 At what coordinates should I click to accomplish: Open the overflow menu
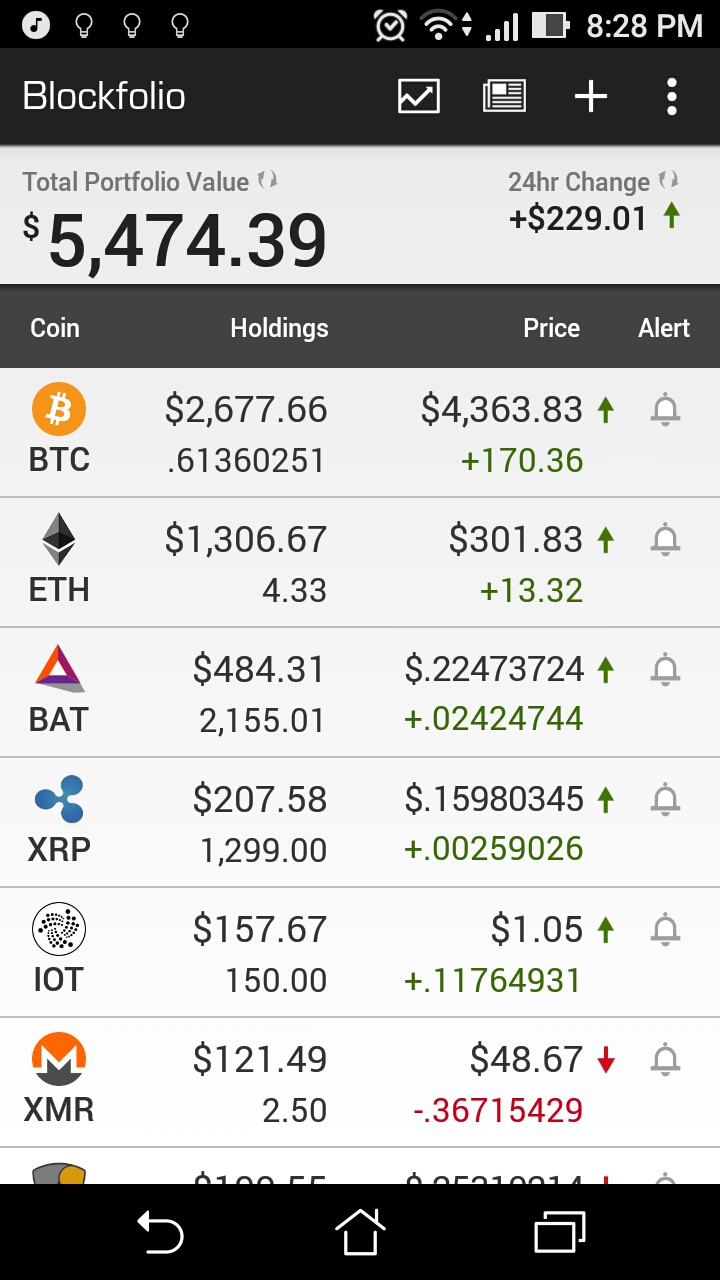[x=671, y=97]
